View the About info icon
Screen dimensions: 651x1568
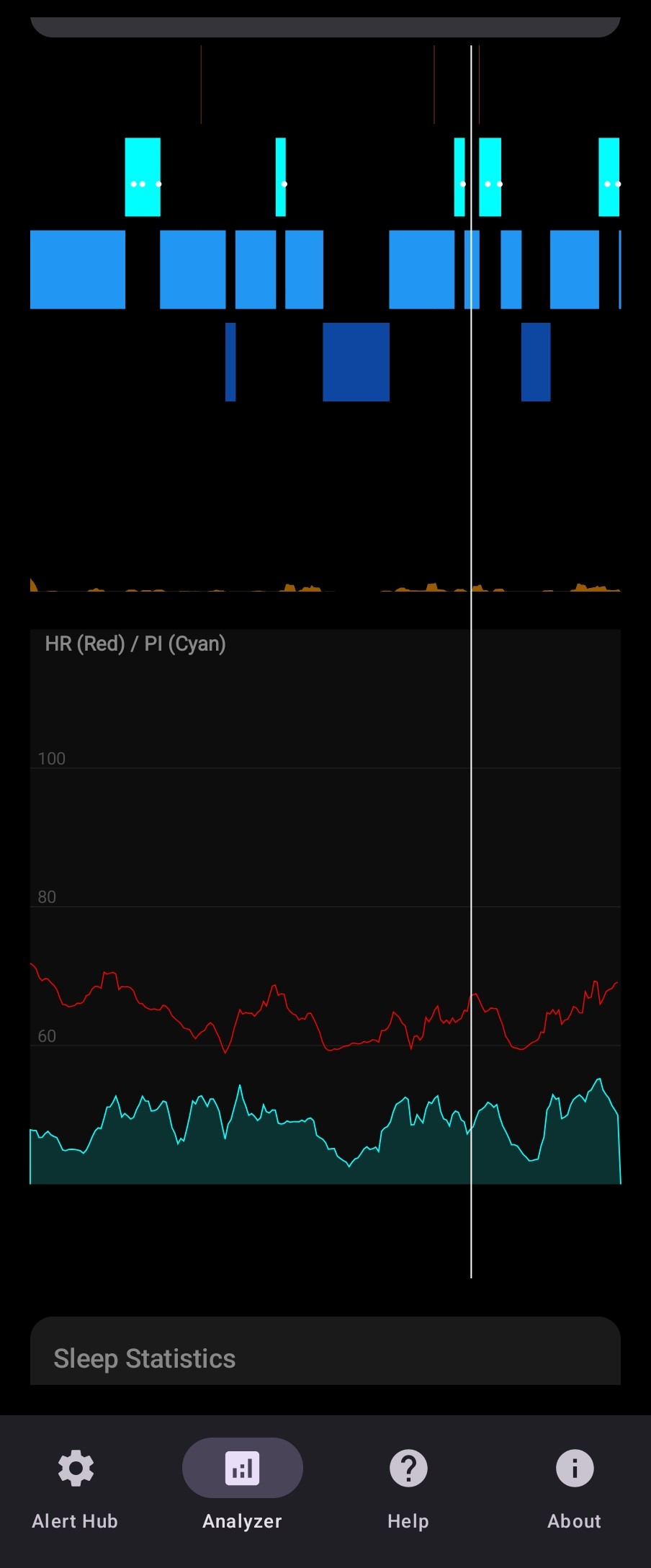point(574,1468)
